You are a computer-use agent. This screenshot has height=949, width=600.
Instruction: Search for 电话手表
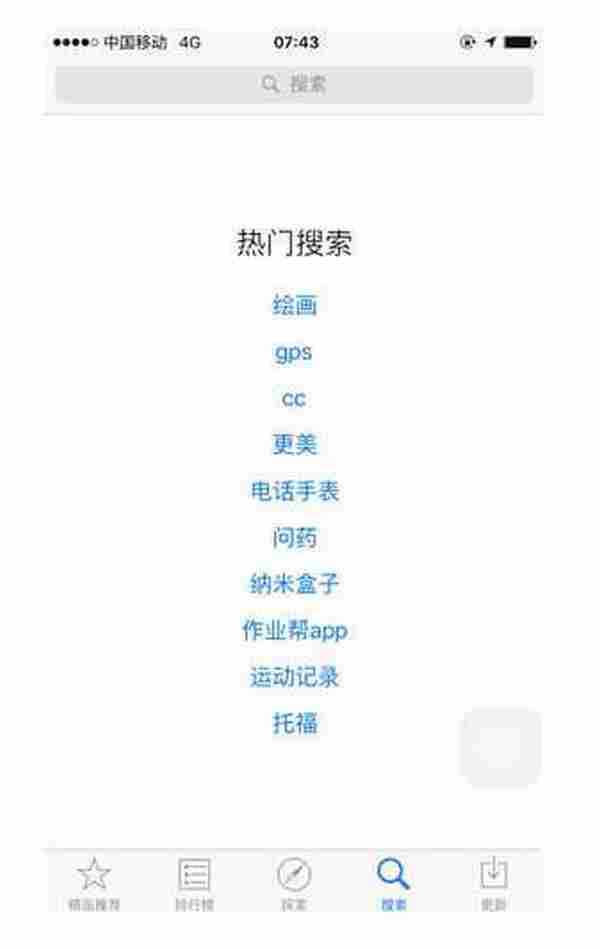[294, 491]
